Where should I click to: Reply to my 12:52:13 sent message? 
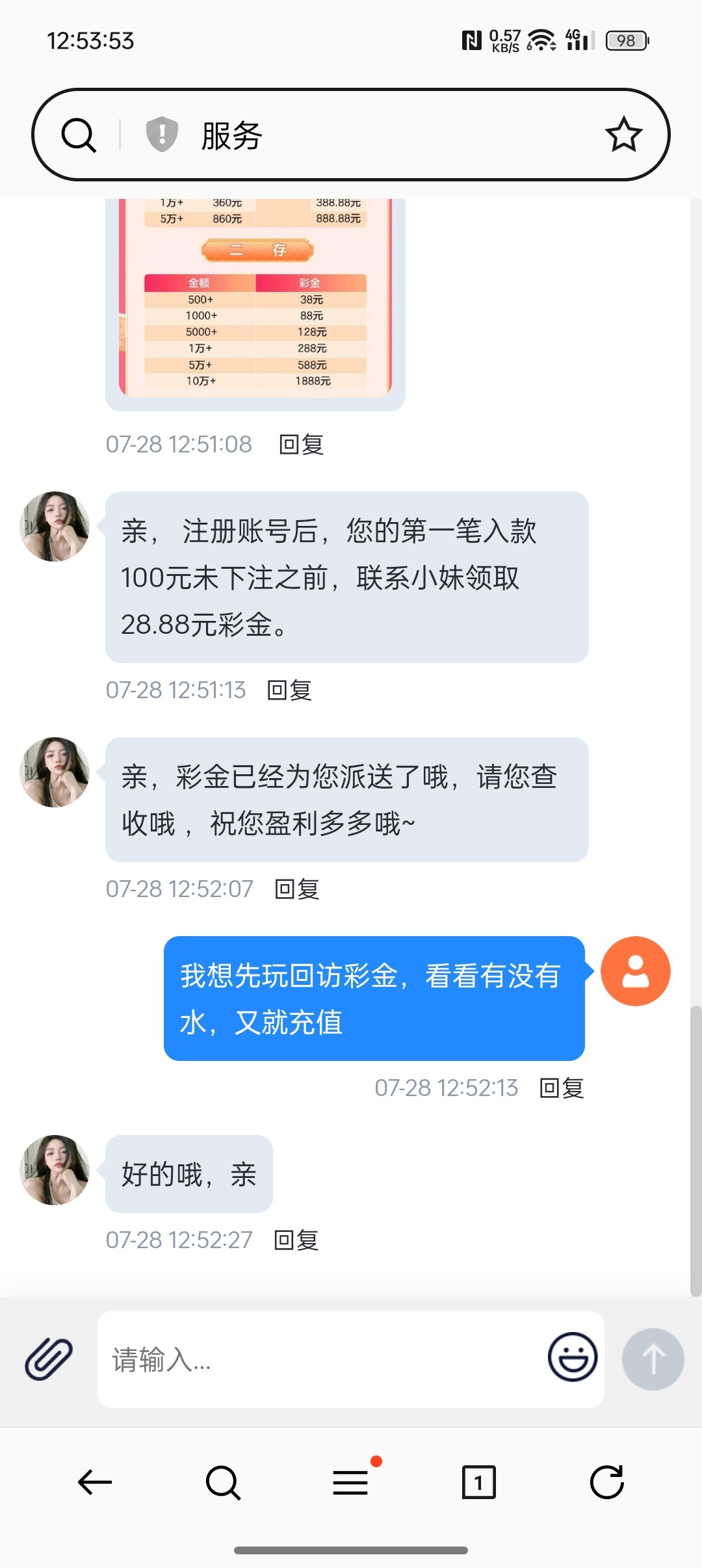pyautogui.click(x=562, y=1088)
